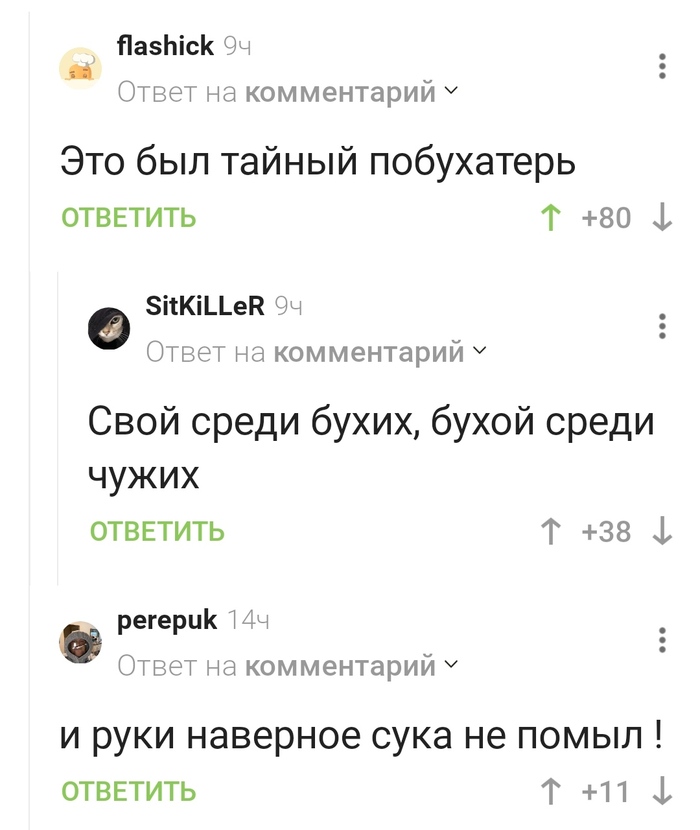Visit perepuk's profile
Image resolution: width=700 pixels, height=830 pixels.
click(167, 620)
